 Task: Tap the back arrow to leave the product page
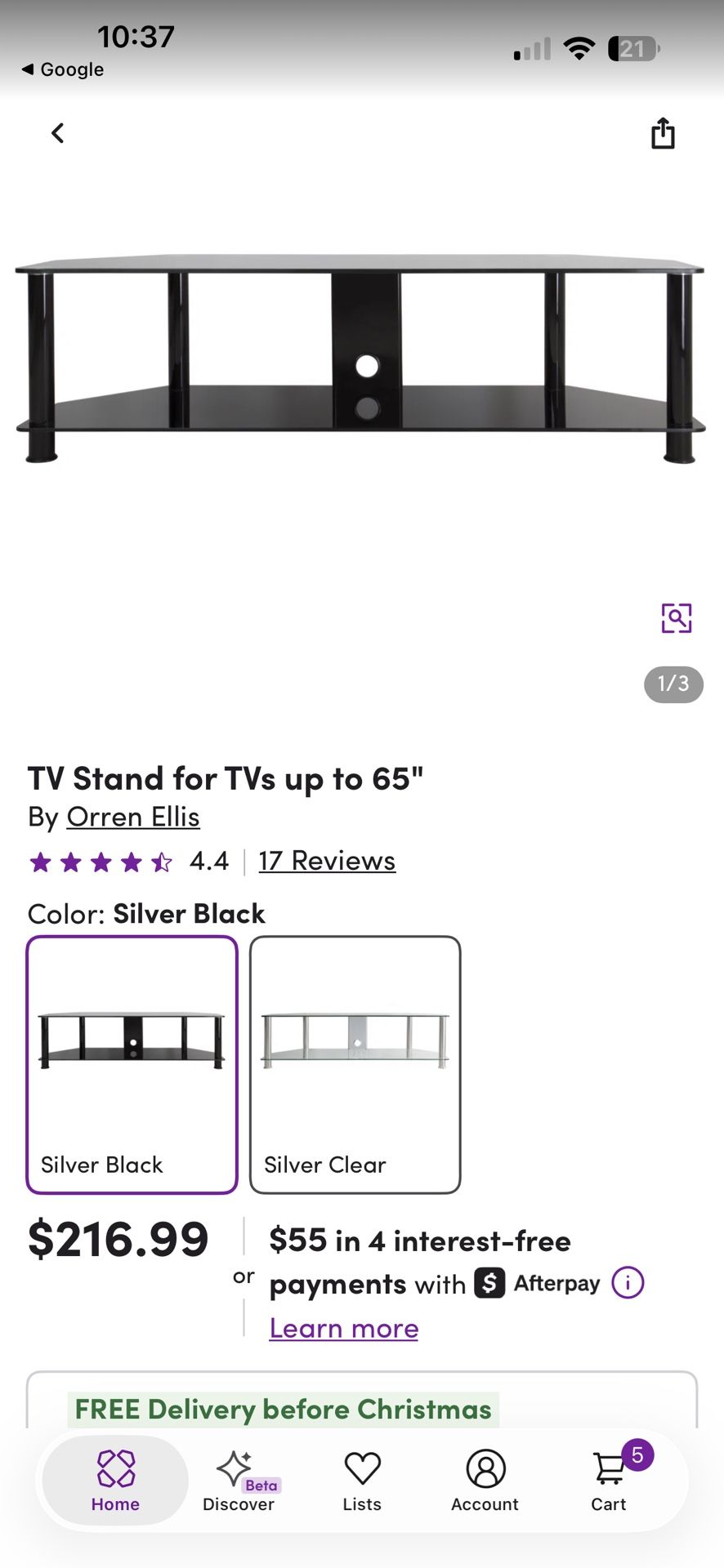point(57,133)
